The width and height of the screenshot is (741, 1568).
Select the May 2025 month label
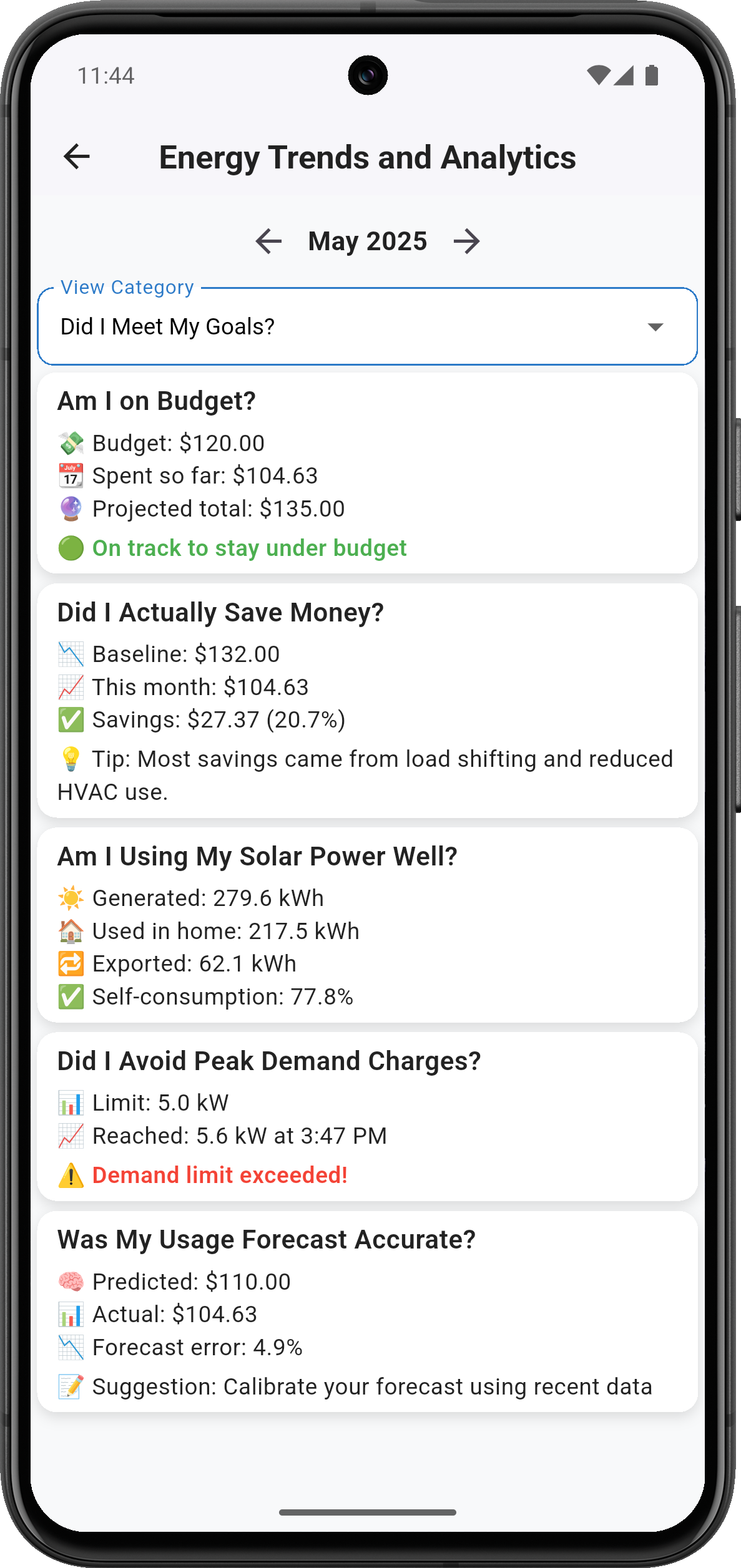[368, 241]
